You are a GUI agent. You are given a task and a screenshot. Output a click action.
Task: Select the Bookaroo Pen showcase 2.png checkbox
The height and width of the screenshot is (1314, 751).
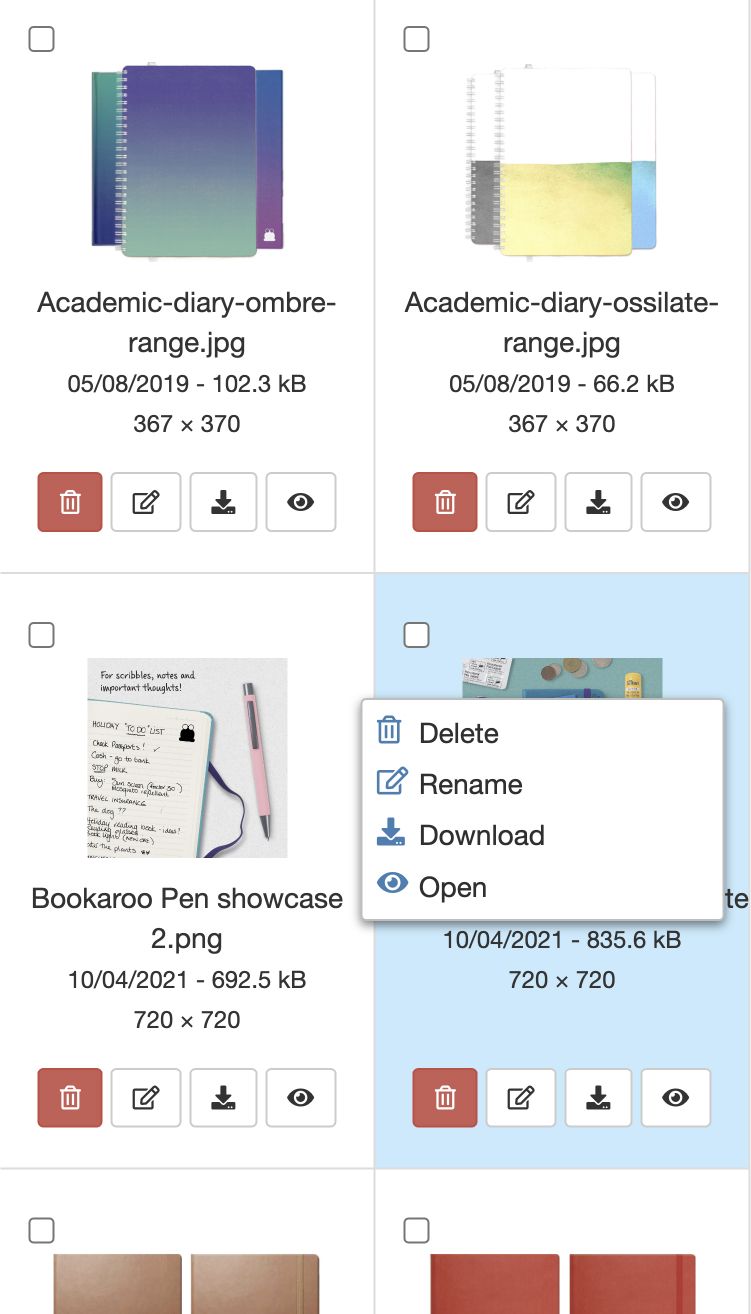pos(41,635)
